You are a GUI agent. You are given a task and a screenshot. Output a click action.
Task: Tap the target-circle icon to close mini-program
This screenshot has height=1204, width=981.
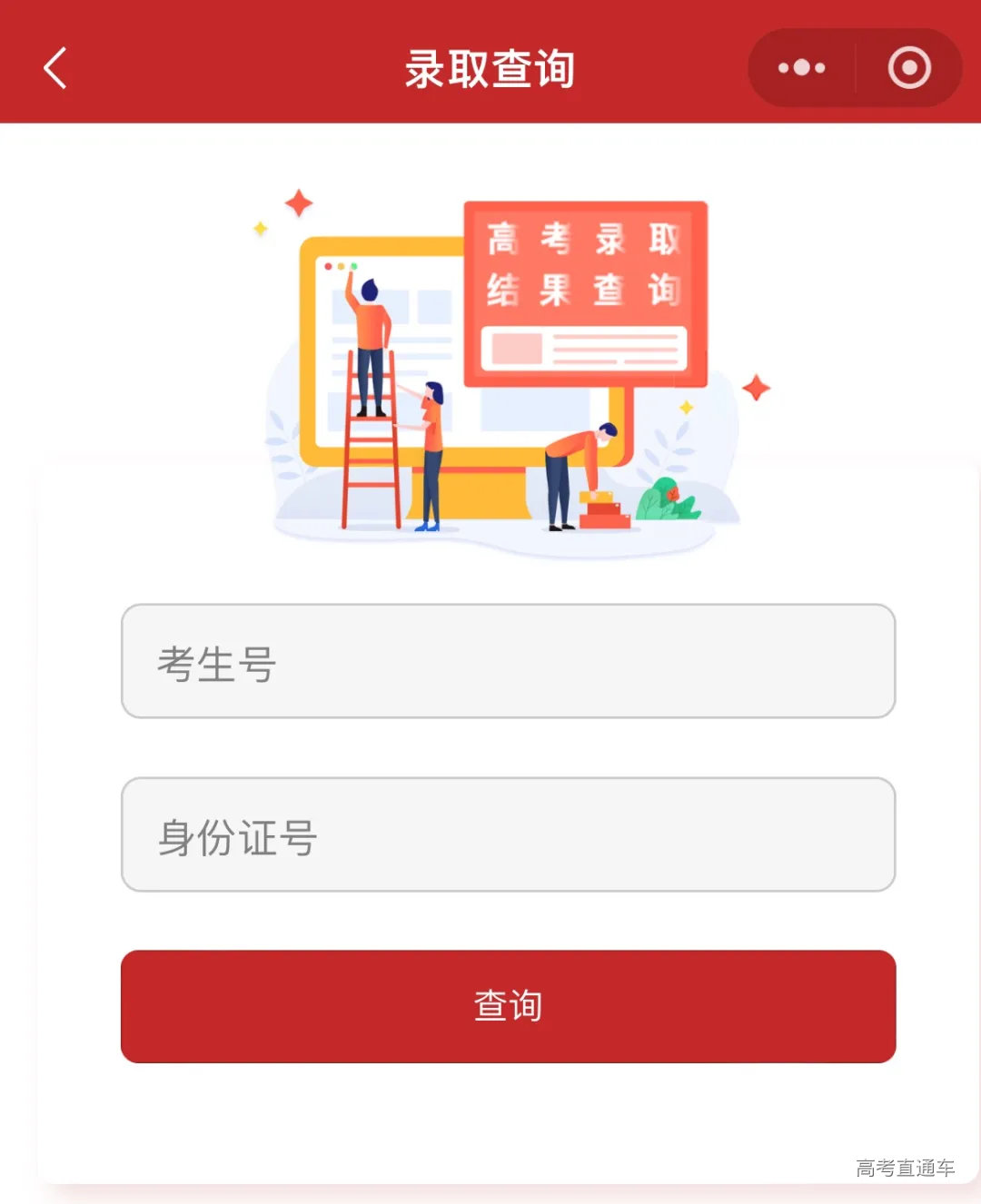tap(909, 67)
